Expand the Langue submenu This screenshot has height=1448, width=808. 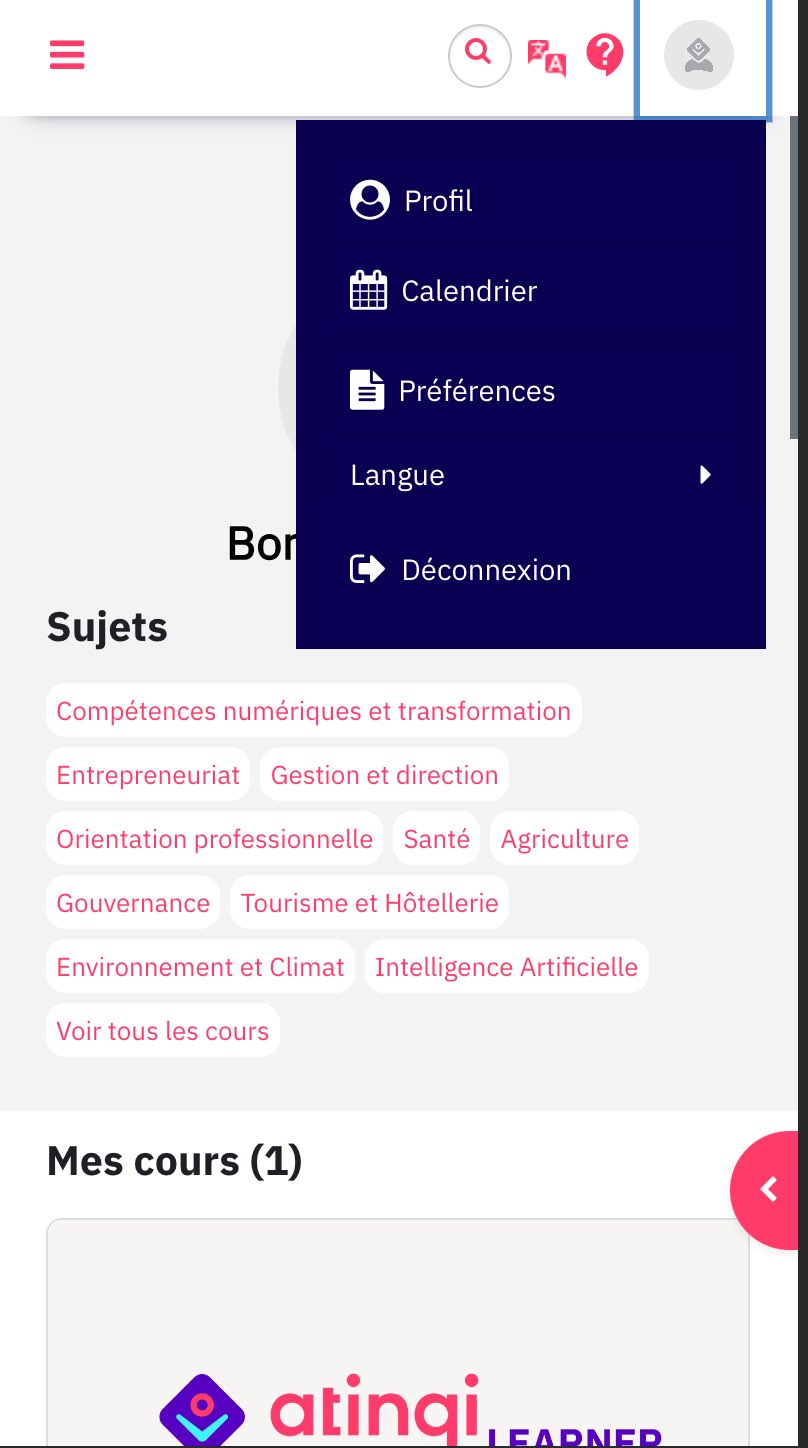tap(531, 475)
